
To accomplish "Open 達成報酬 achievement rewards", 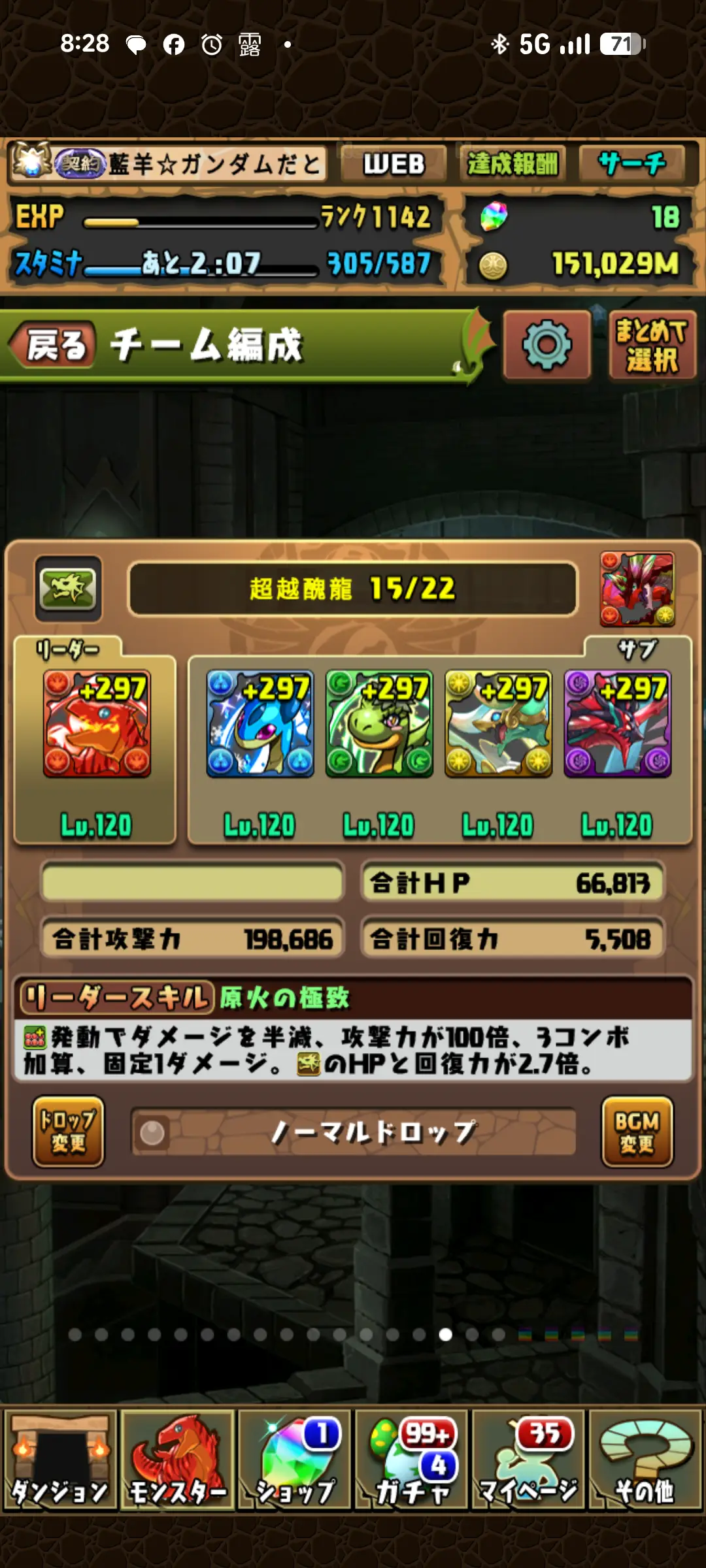I will (x=512, y=164).
